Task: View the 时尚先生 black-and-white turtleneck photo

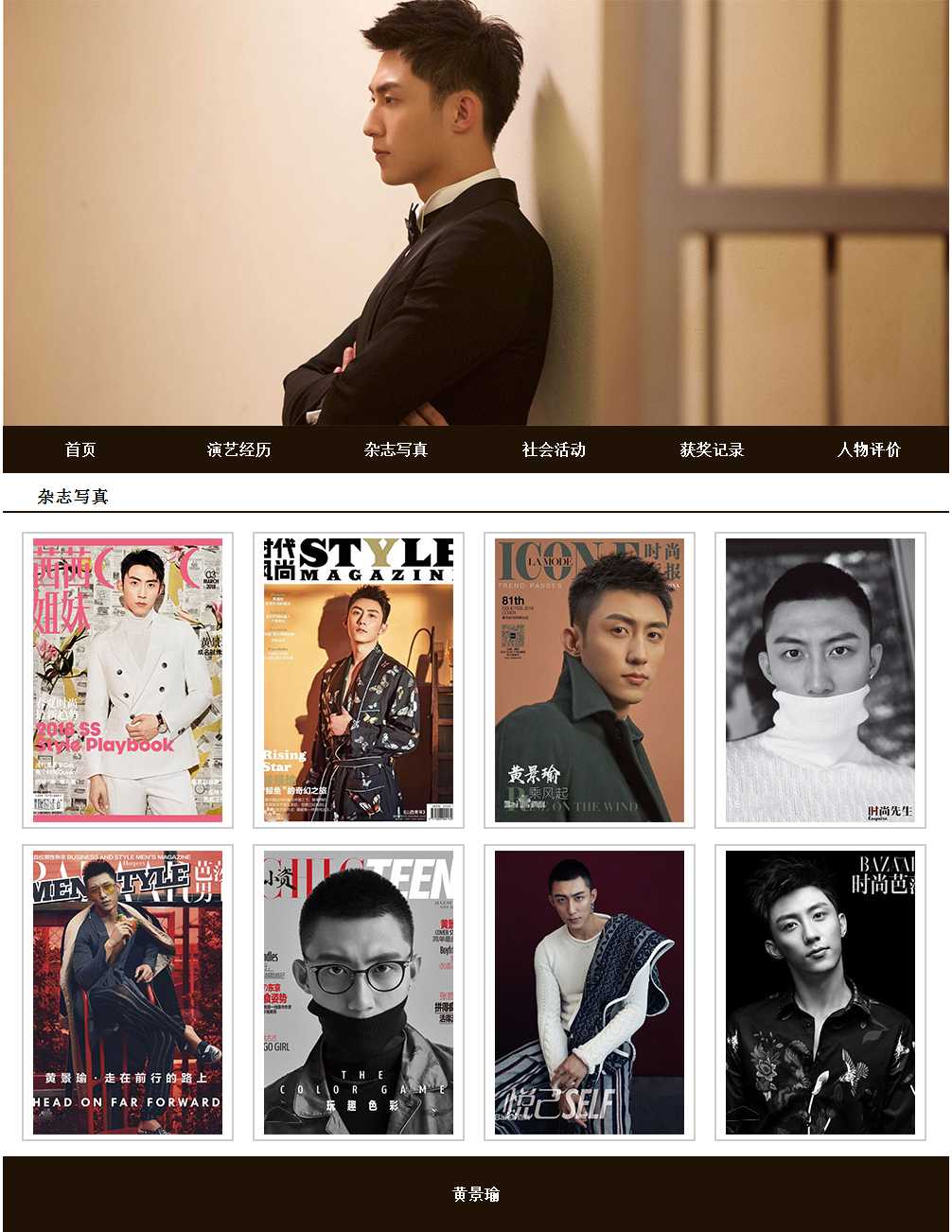Action: 820,680
